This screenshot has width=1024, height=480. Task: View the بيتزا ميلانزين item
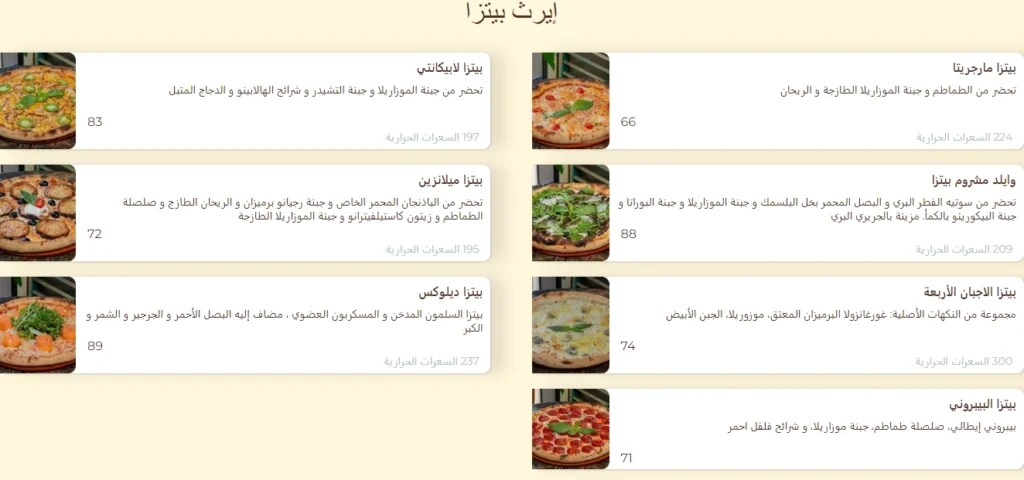coord(283,212)
